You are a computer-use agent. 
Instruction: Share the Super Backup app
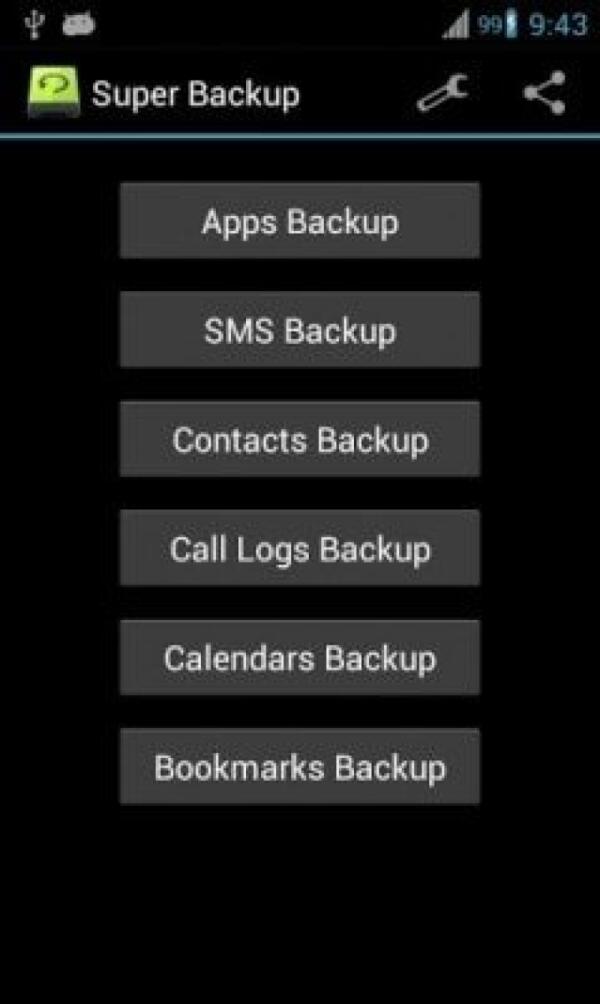tap(545, 93)
